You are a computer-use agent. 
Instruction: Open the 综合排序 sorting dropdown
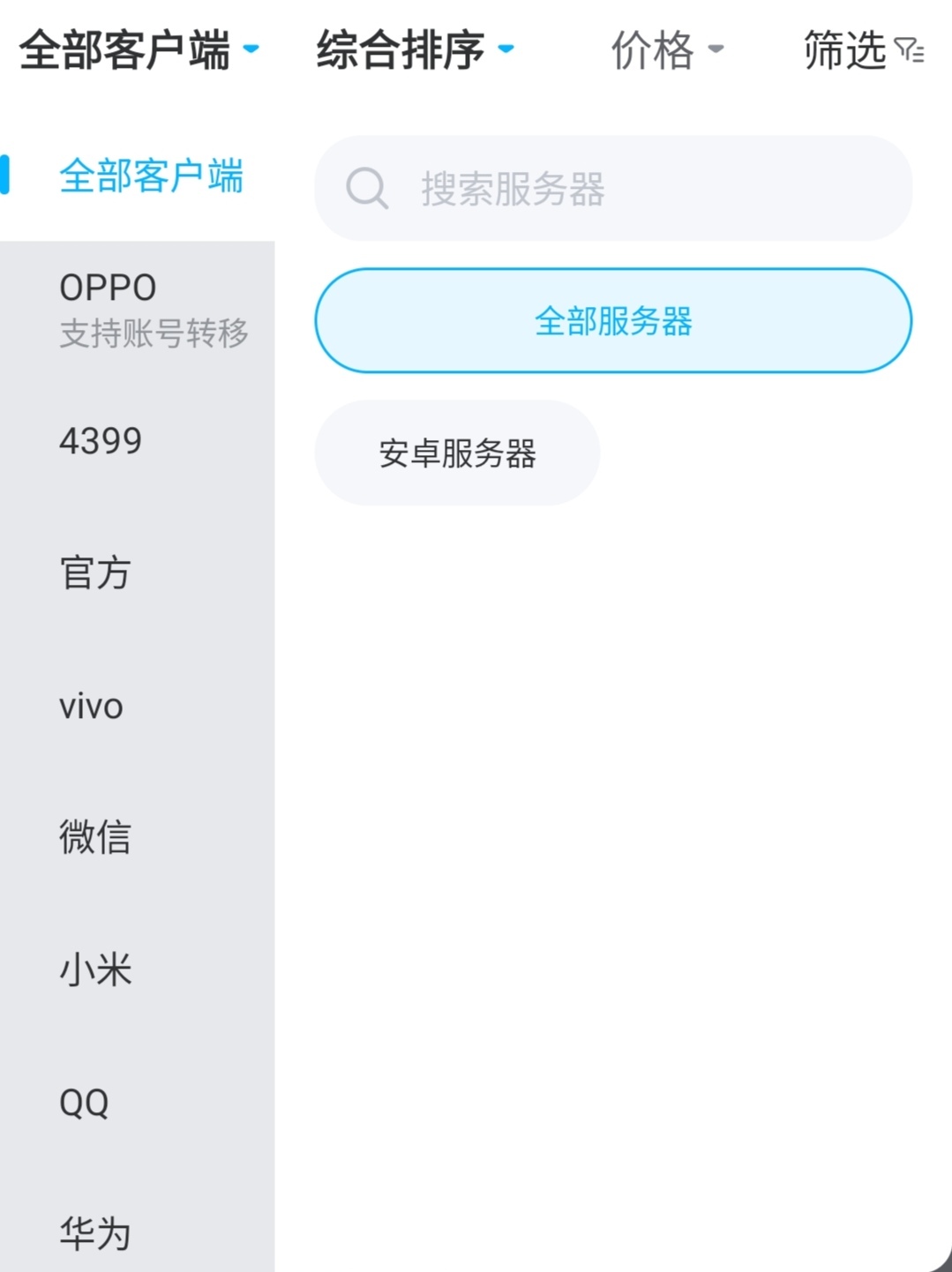click(x=414, y=49)
